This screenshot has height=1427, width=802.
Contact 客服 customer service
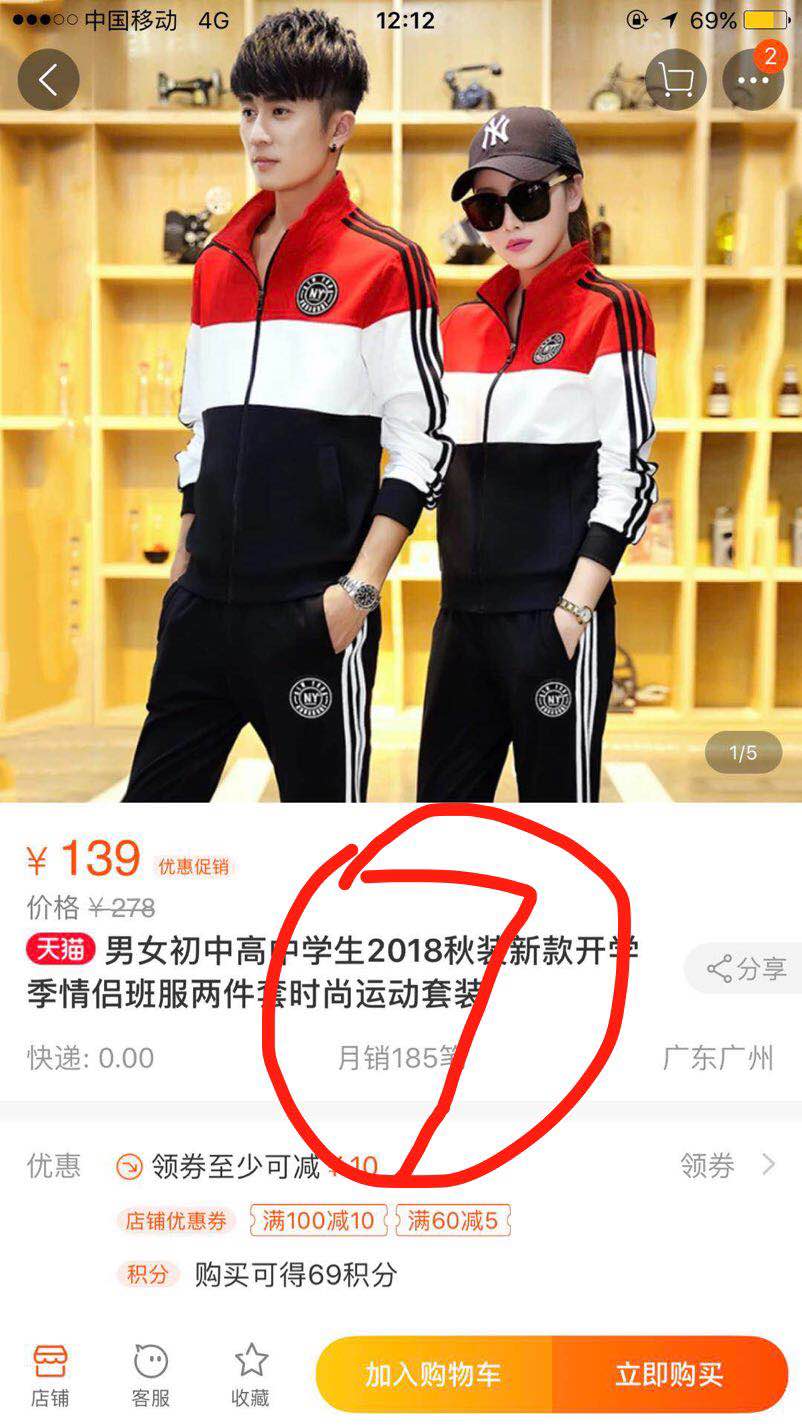click(x=151, y=1376)
